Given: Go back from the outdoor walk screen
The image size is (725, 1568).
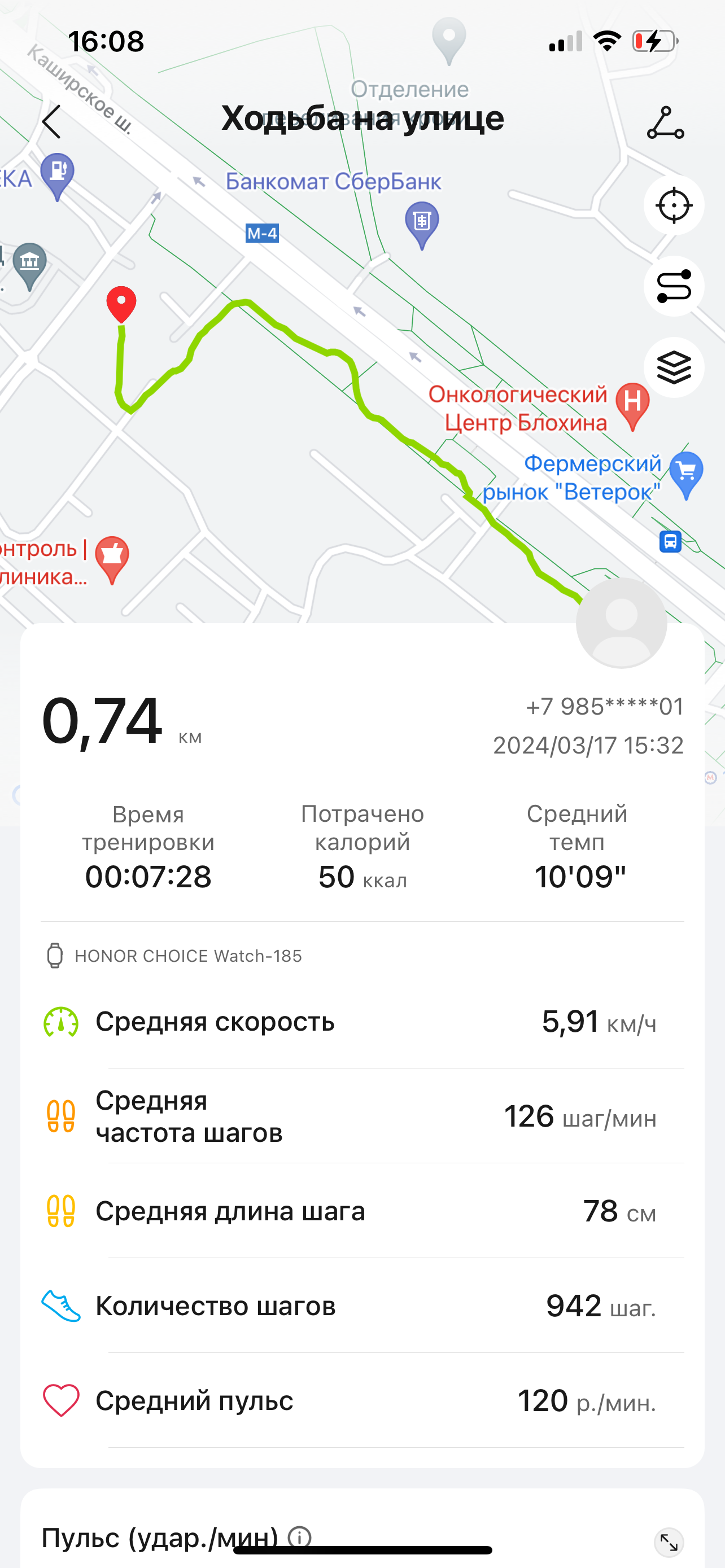Looking at the screenshot, I should pos(52,122).
